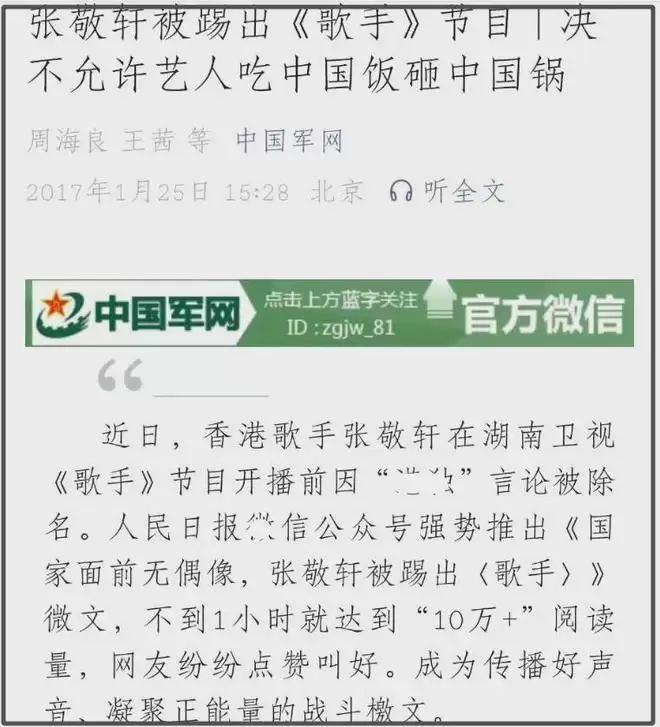Open the 中国军网 account link
Screen dimensions: 660x727
click(x=289, y=141)
